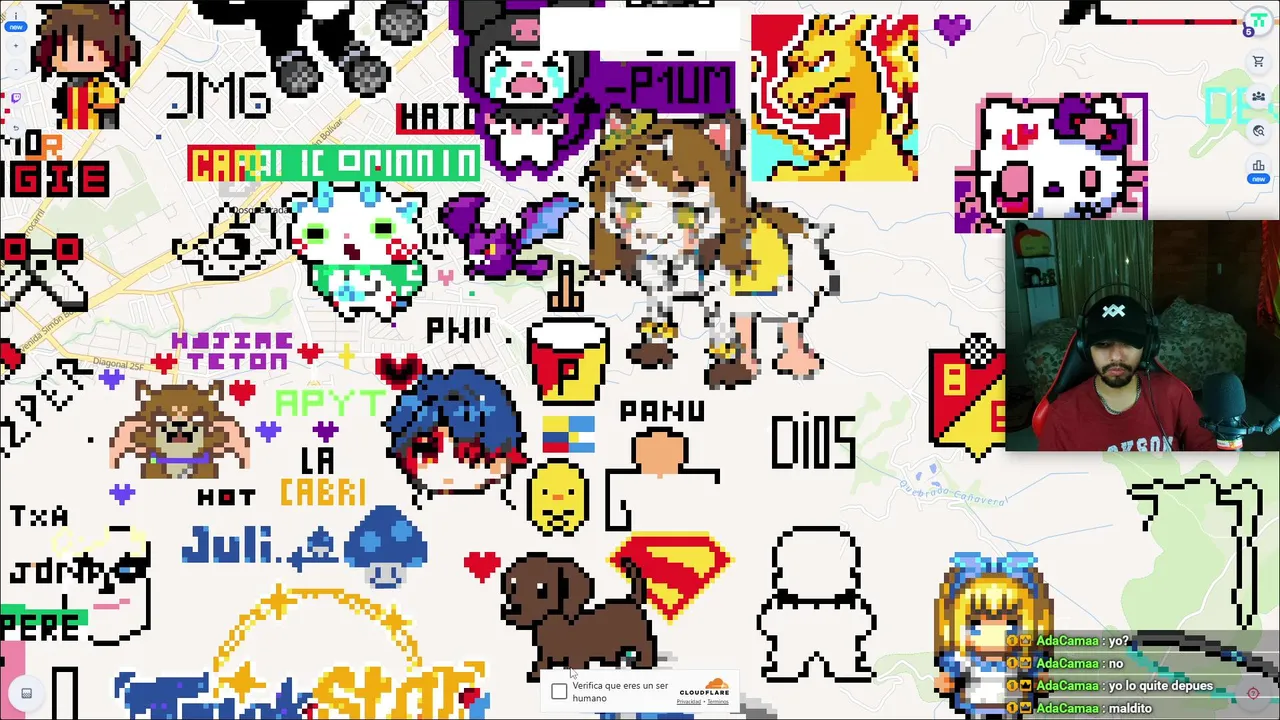The height and width of the screenshot is (720, 1280).
Task: Zoom in with the plus button
Action: point(16,45)
